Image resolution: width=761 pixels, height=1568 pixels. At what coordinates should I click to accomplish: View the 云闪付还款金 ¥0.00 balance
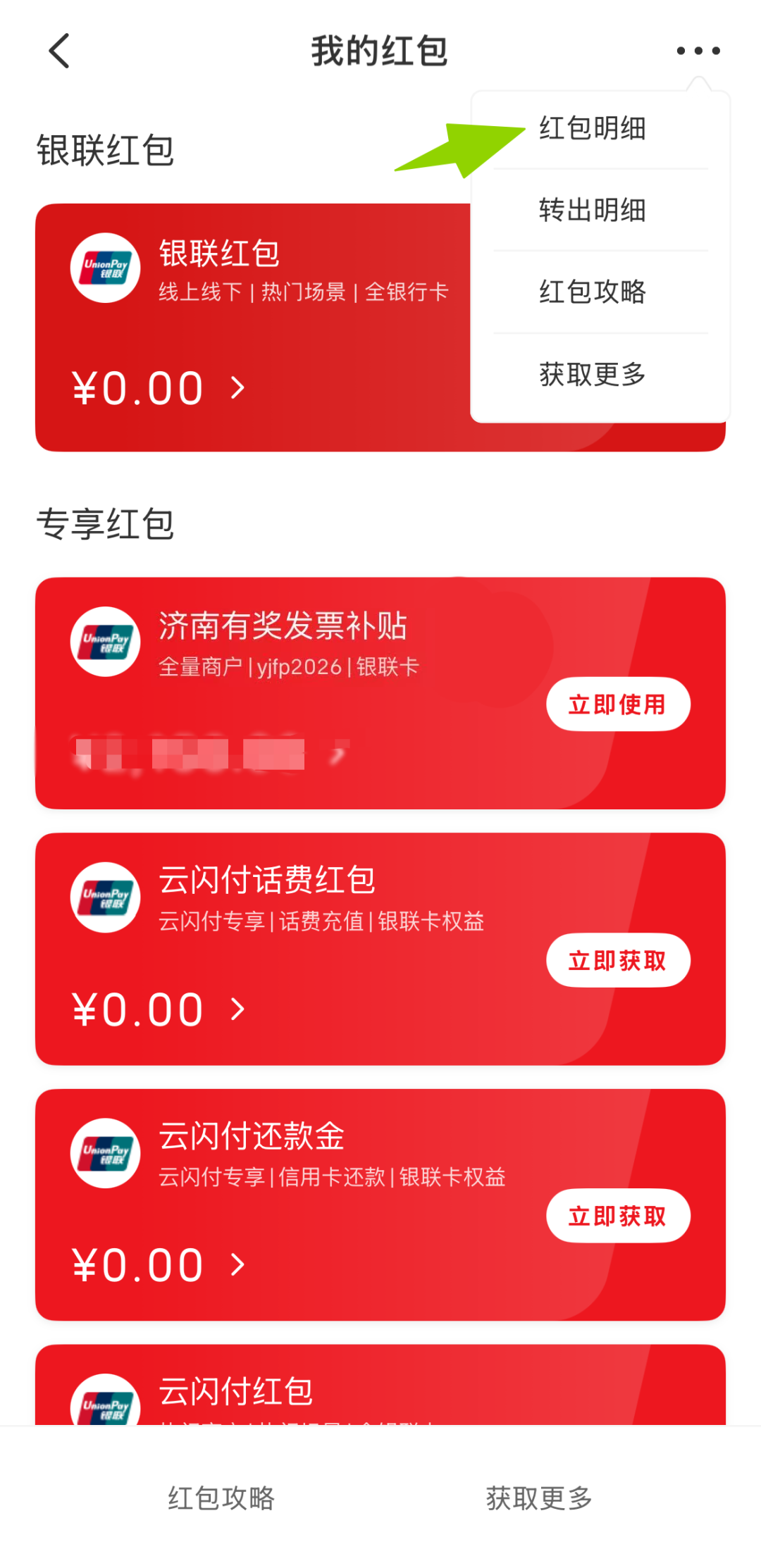(158, 1265)
